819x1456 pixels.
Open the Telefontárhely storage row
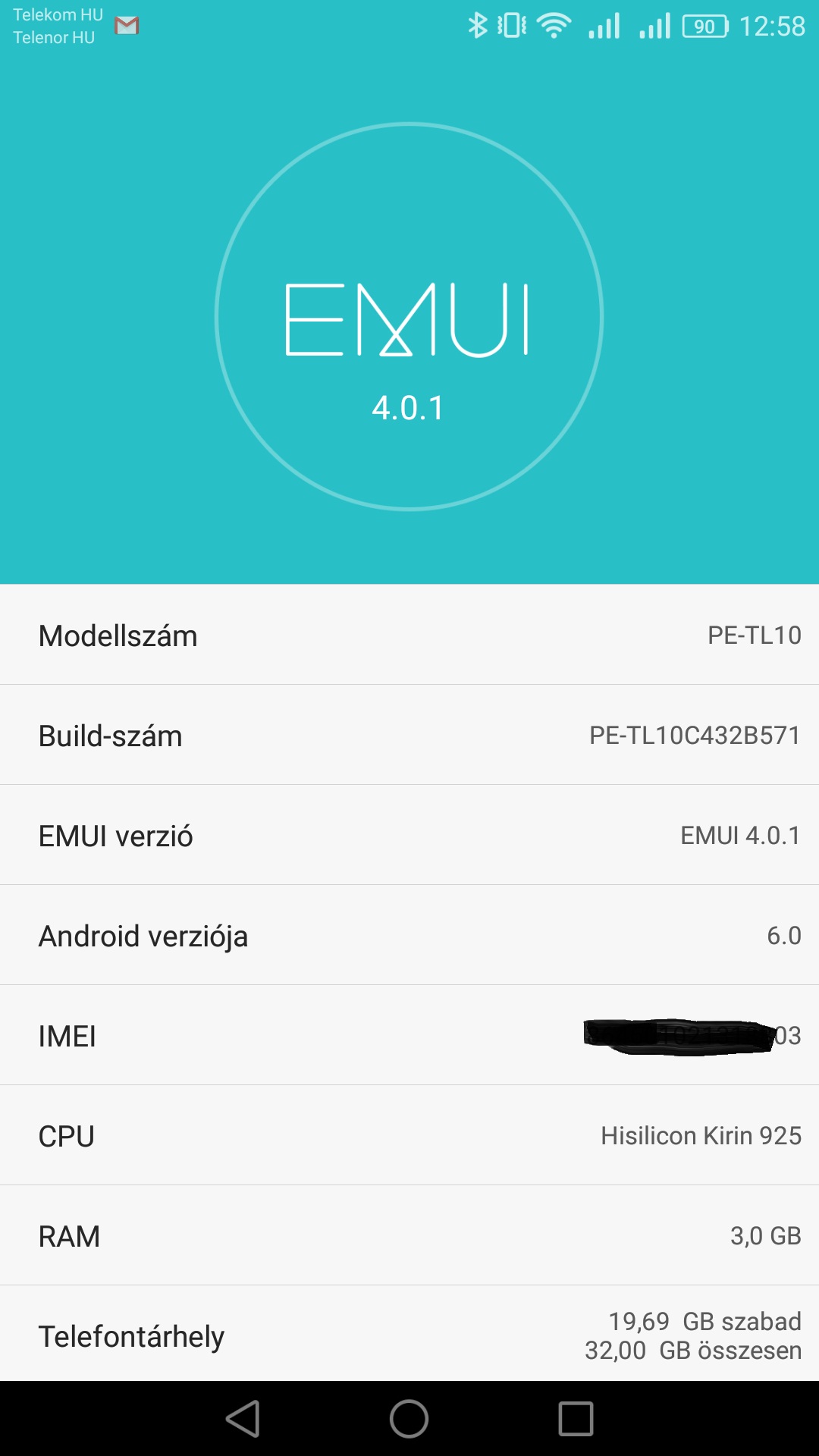pos(409,1334)
